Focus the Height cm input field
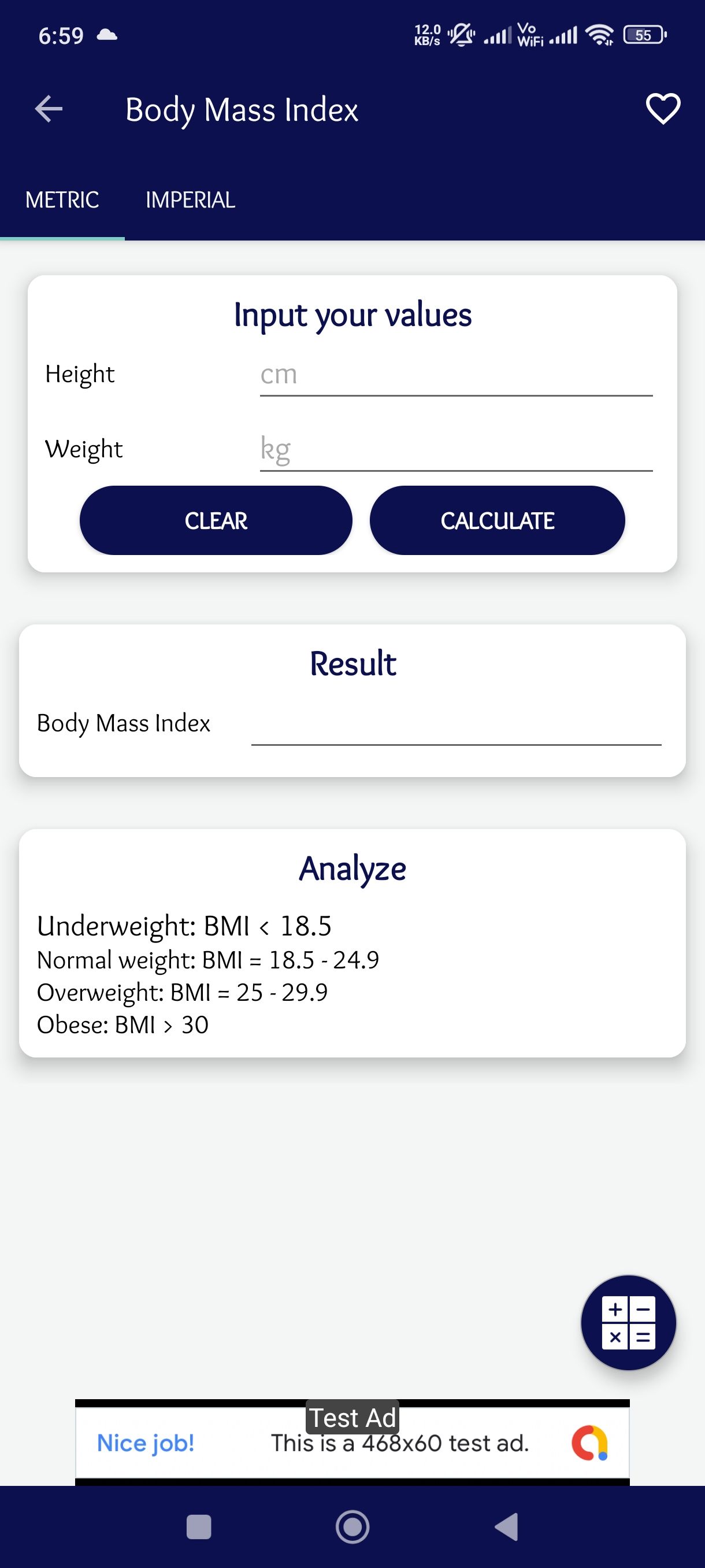This screenshot has height=1568, width=705. click(455, 375)
